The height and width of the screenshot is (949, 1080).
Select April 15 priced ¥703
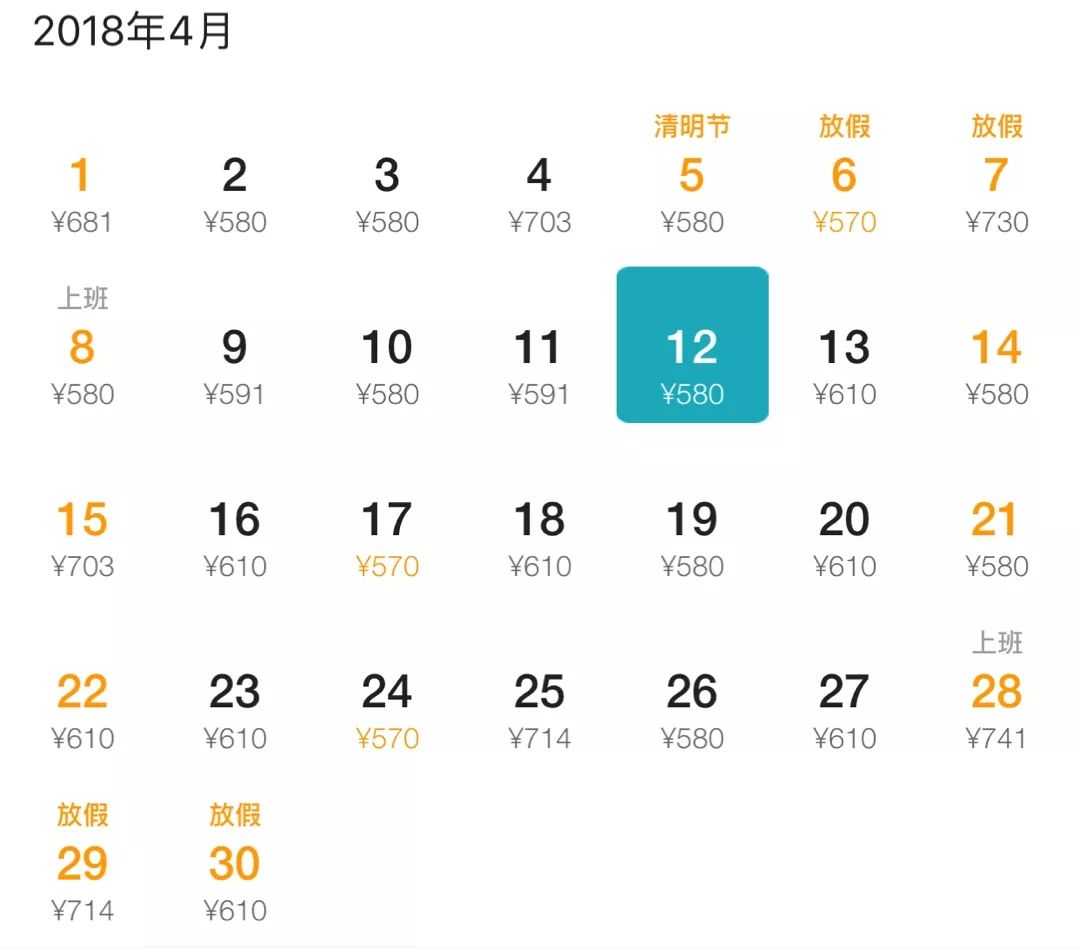coord(81,537)
